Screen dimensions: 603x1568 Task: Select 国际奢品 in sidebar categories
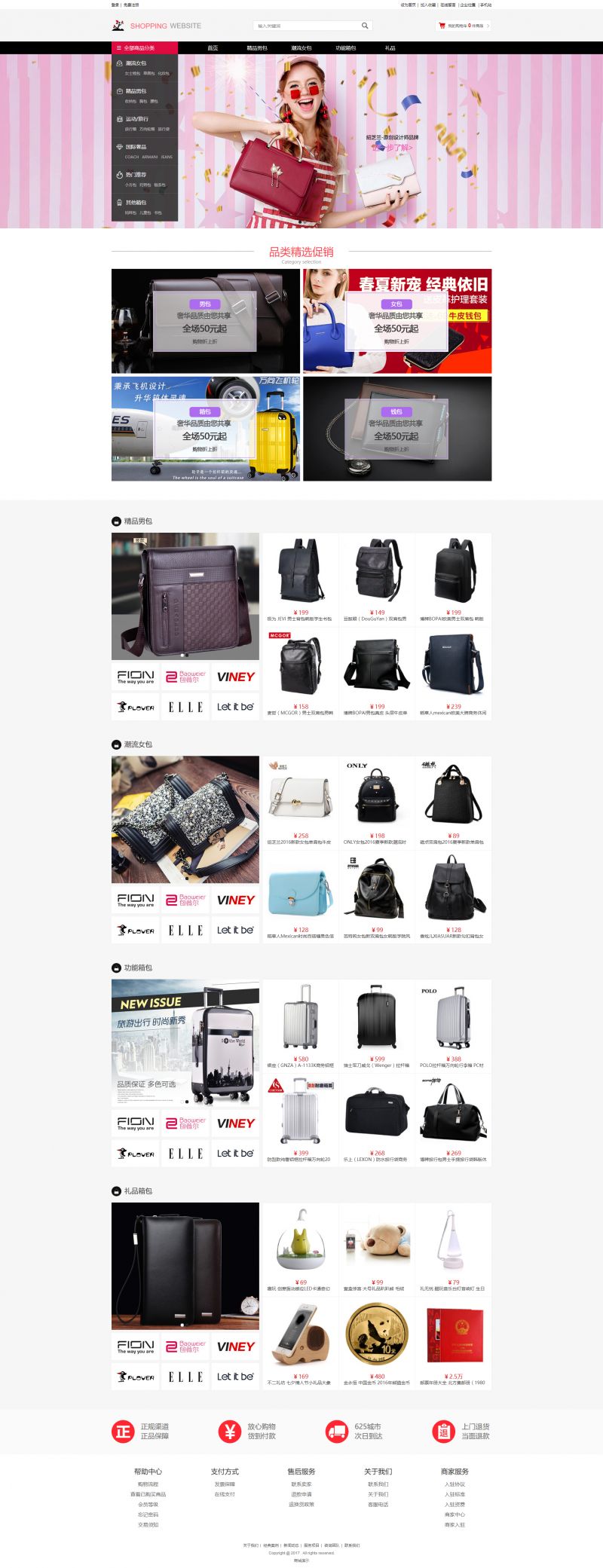(136, 147)
